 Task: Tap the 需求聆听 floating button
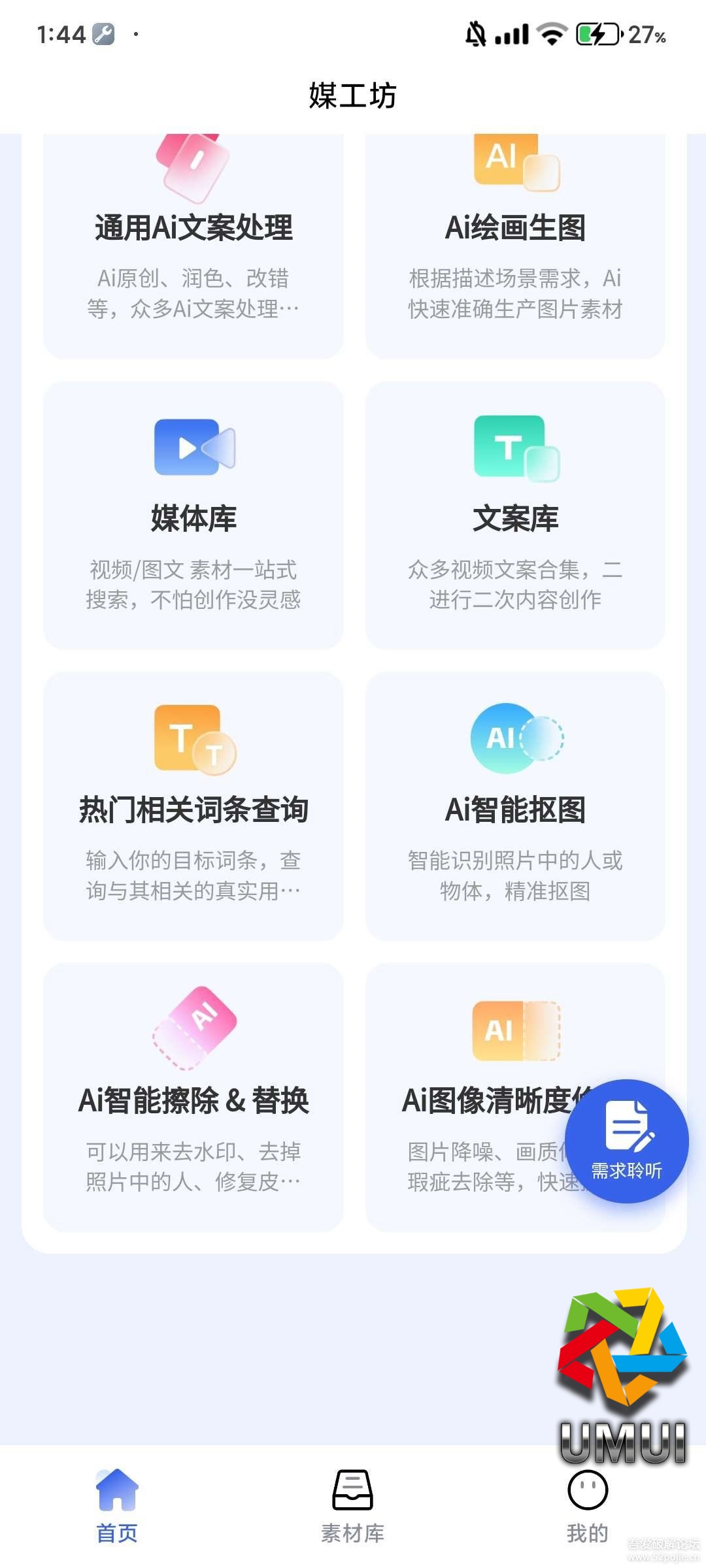pyautogui.click(x=626, y=1141)
